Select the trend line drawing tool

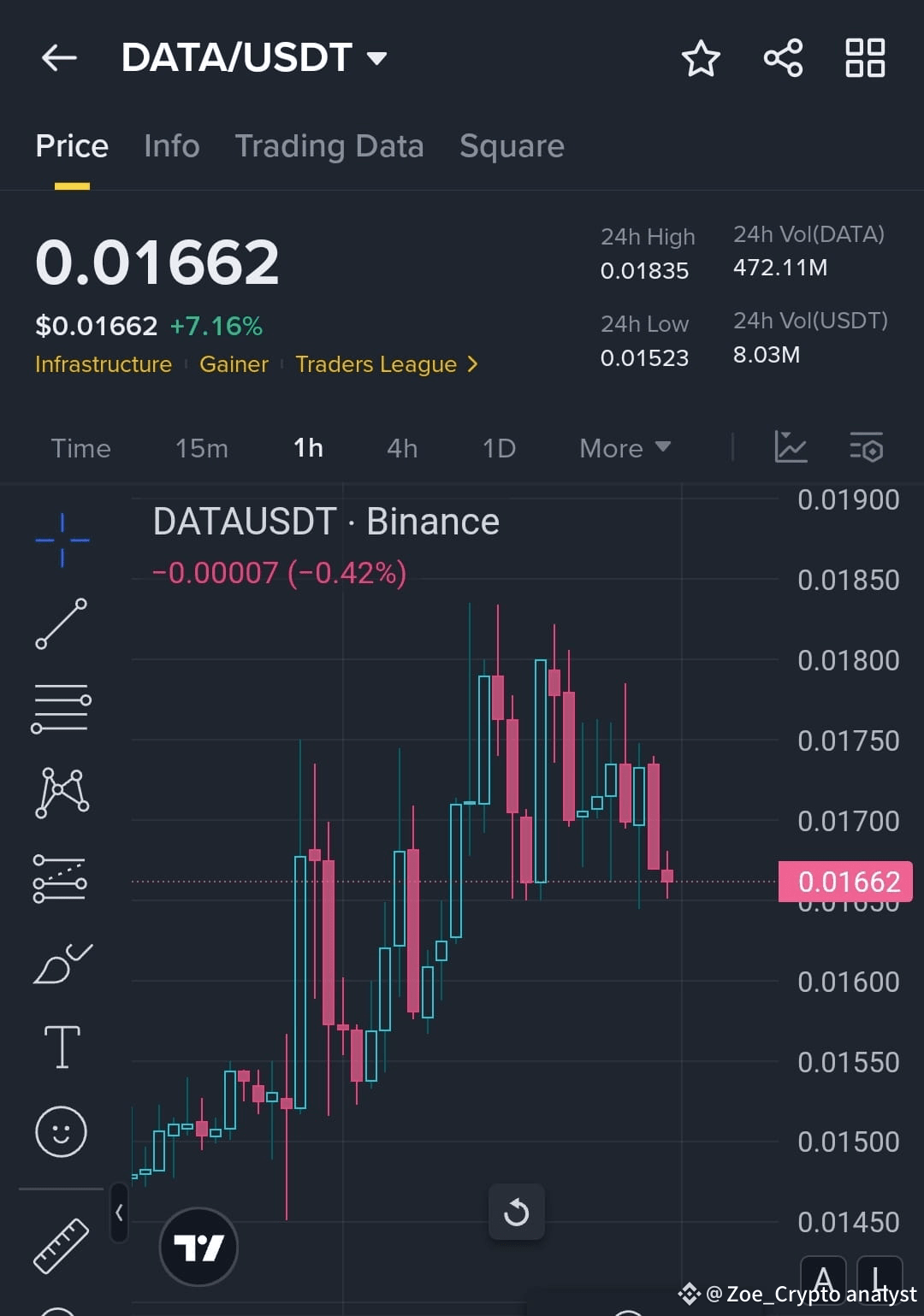pos(62,624)
